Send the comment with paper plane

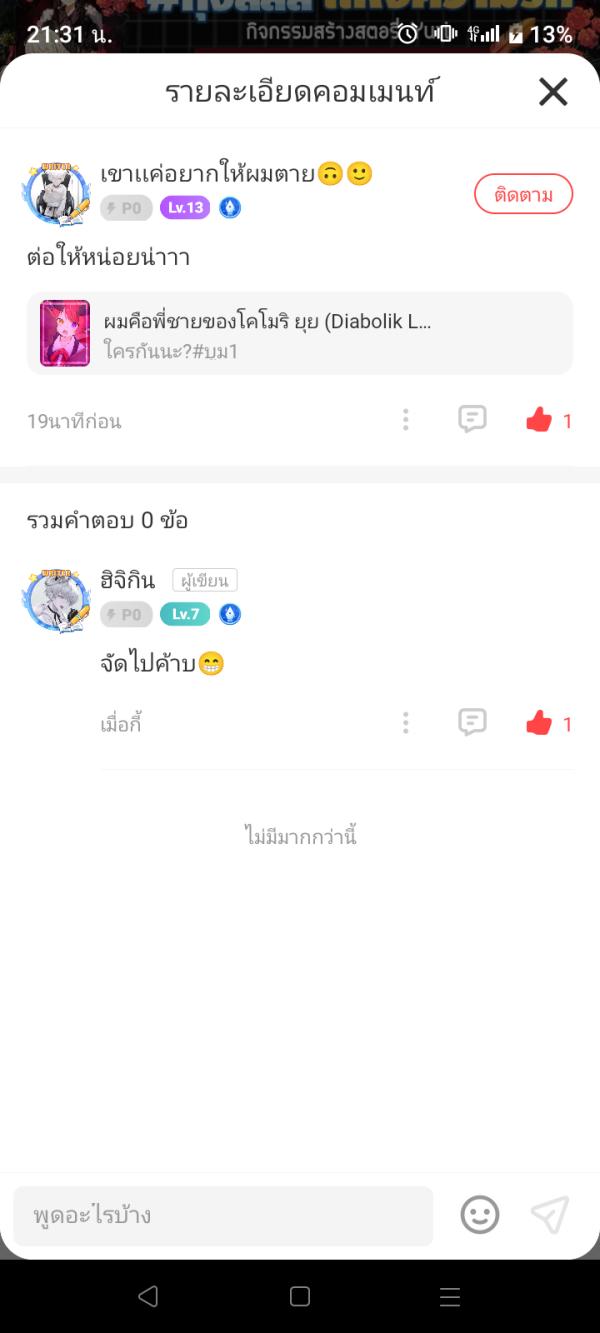coord(550,1215)
